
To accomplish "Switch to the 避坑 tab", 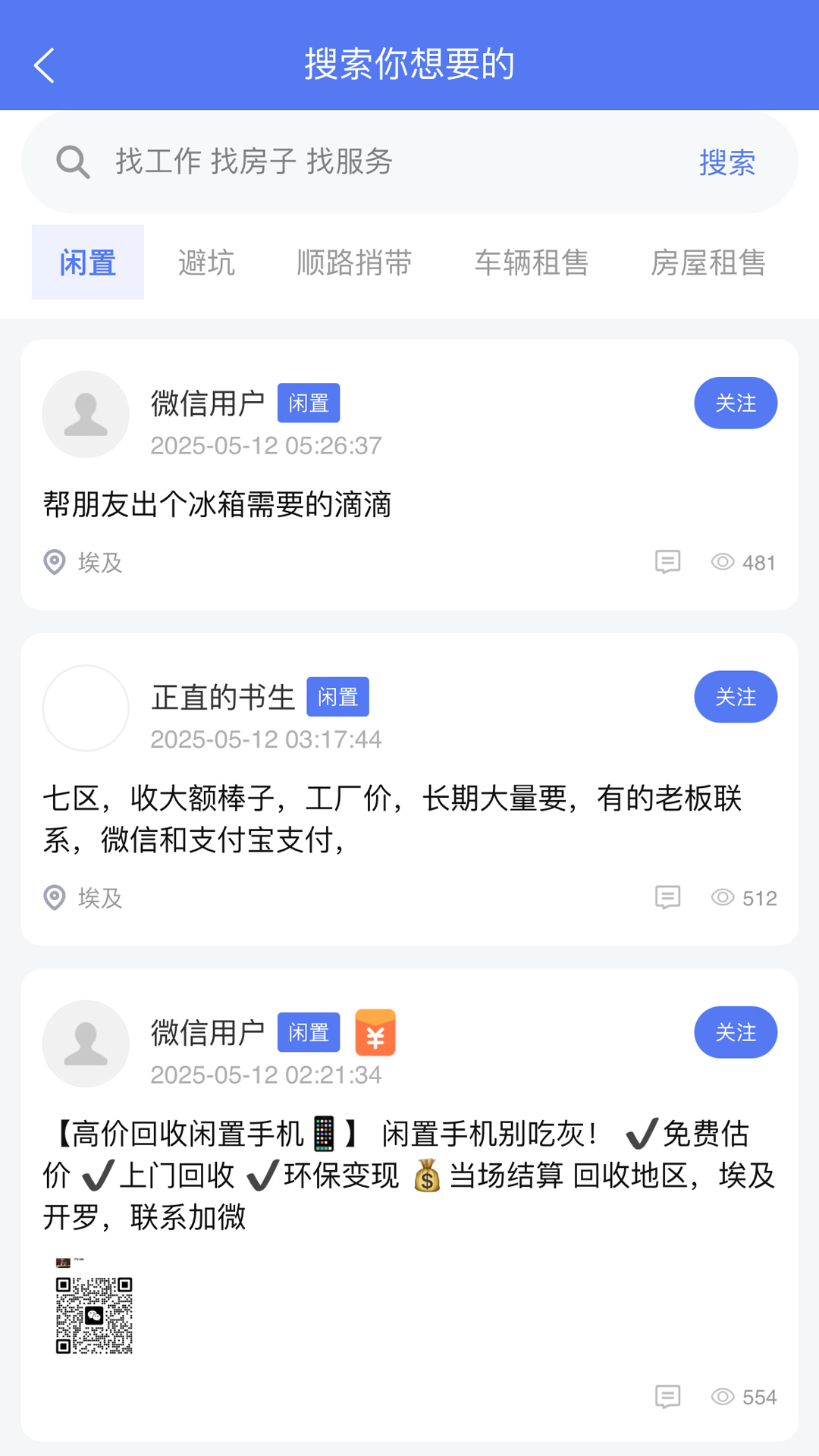I will click(x=206, y=262).
